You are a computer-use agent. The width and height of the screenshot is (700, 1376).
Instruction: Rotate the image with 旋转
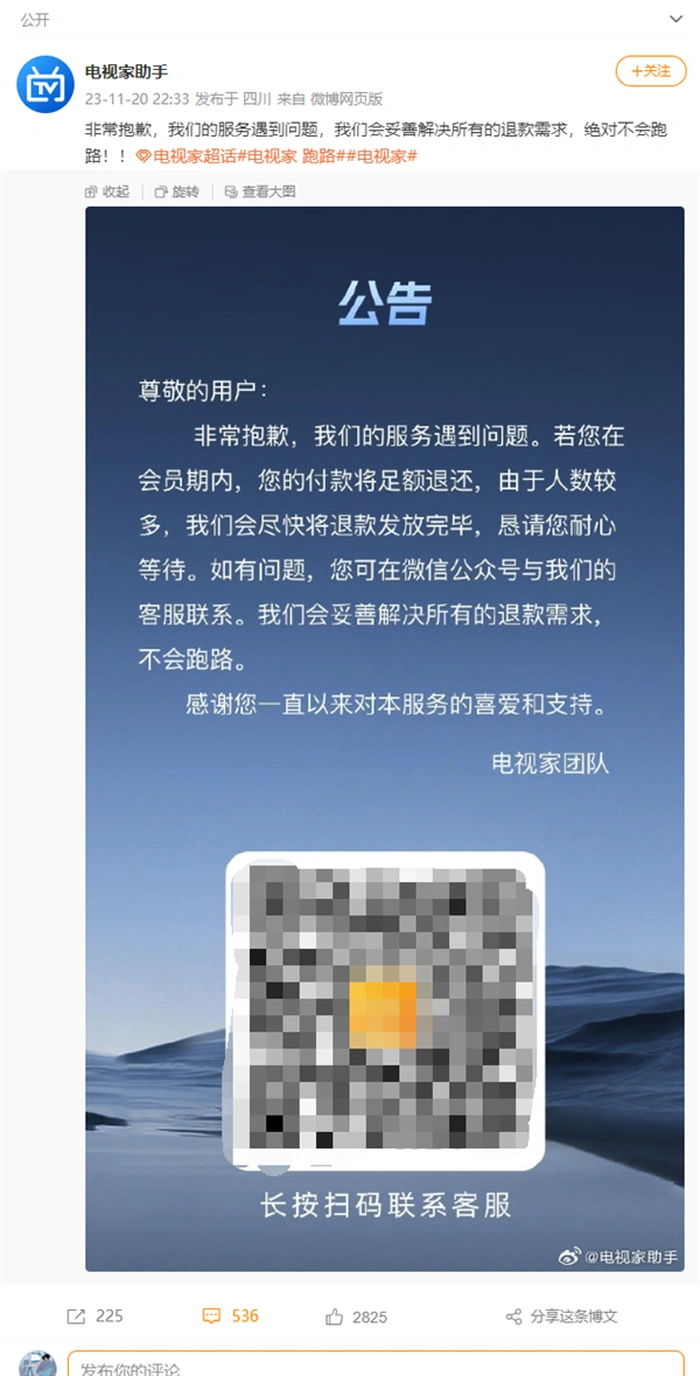pos(177,191)
